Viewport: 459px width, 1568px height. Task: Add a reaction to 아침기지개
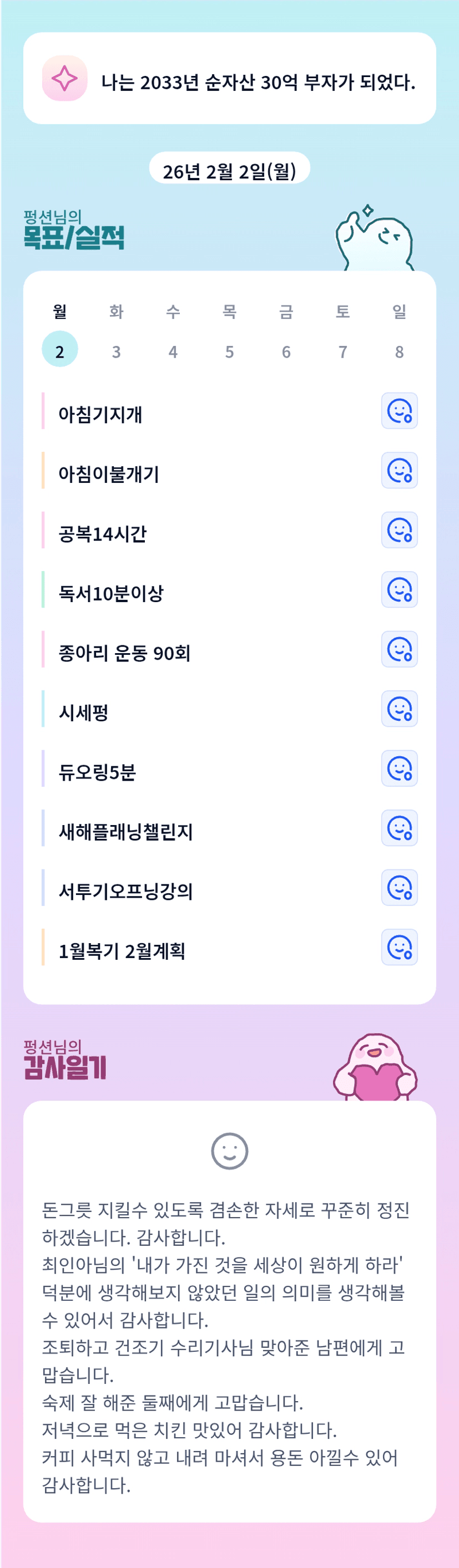[399, 411]
